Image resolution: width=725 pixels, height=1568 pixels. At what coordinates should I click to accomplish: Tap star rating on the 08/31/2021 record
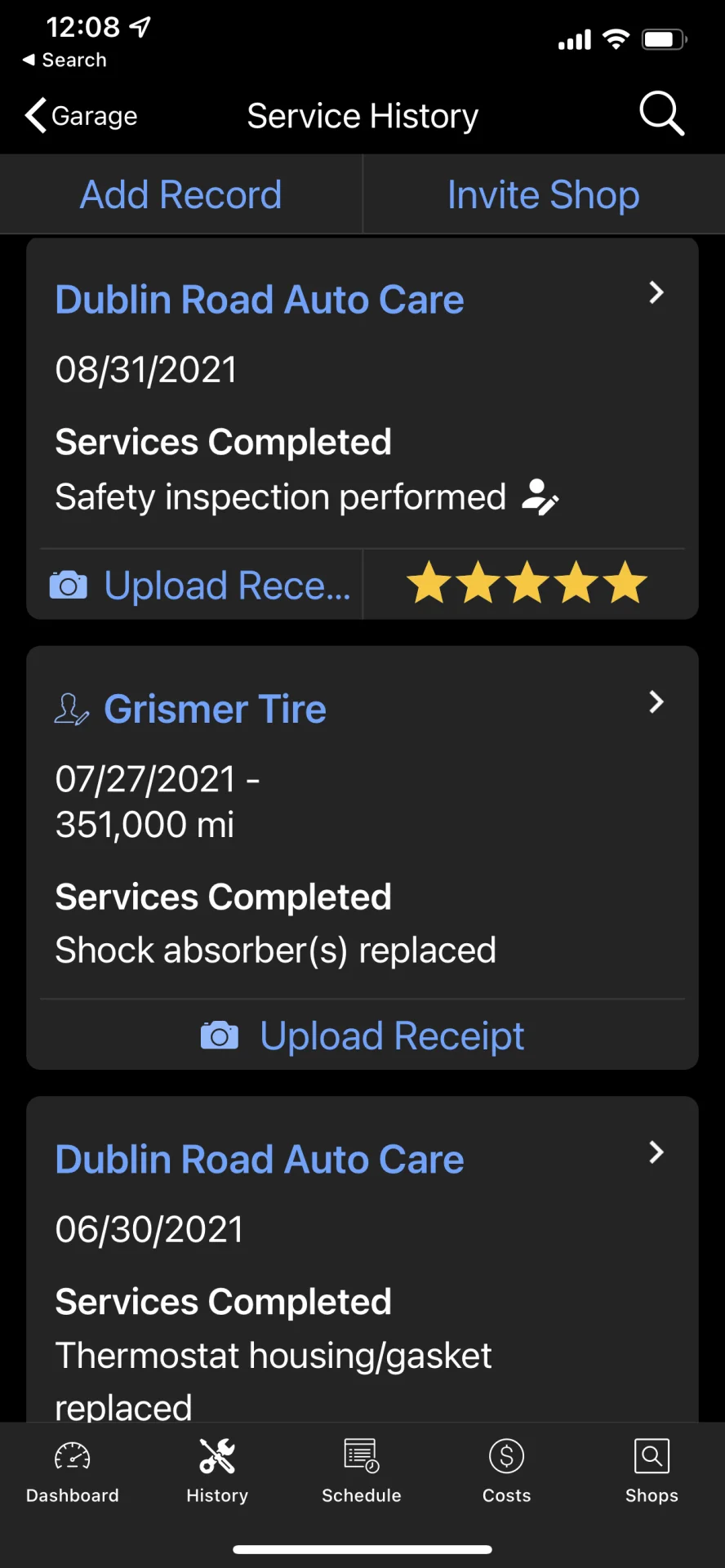pos(527,584)
